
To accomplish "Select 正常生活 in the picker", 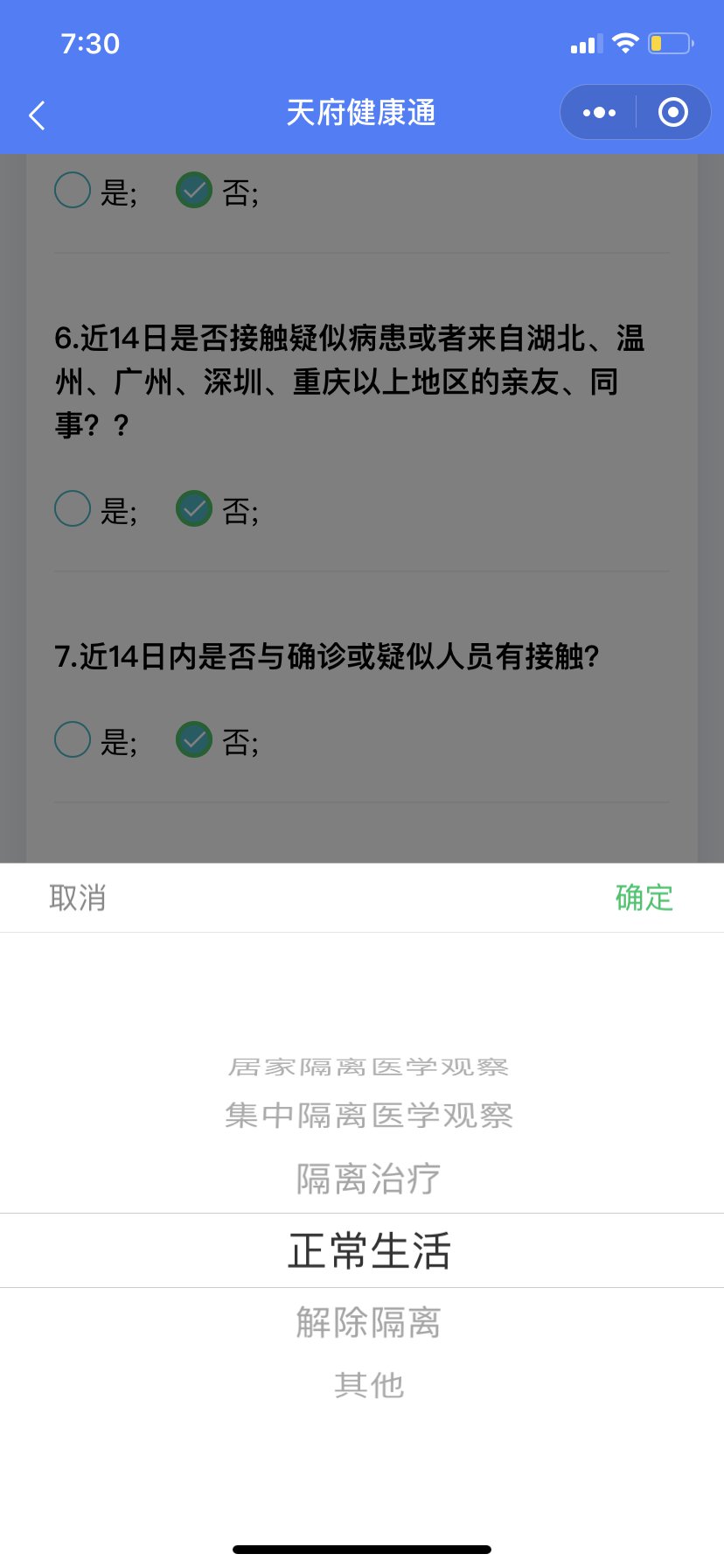I will pos(368,1250).
